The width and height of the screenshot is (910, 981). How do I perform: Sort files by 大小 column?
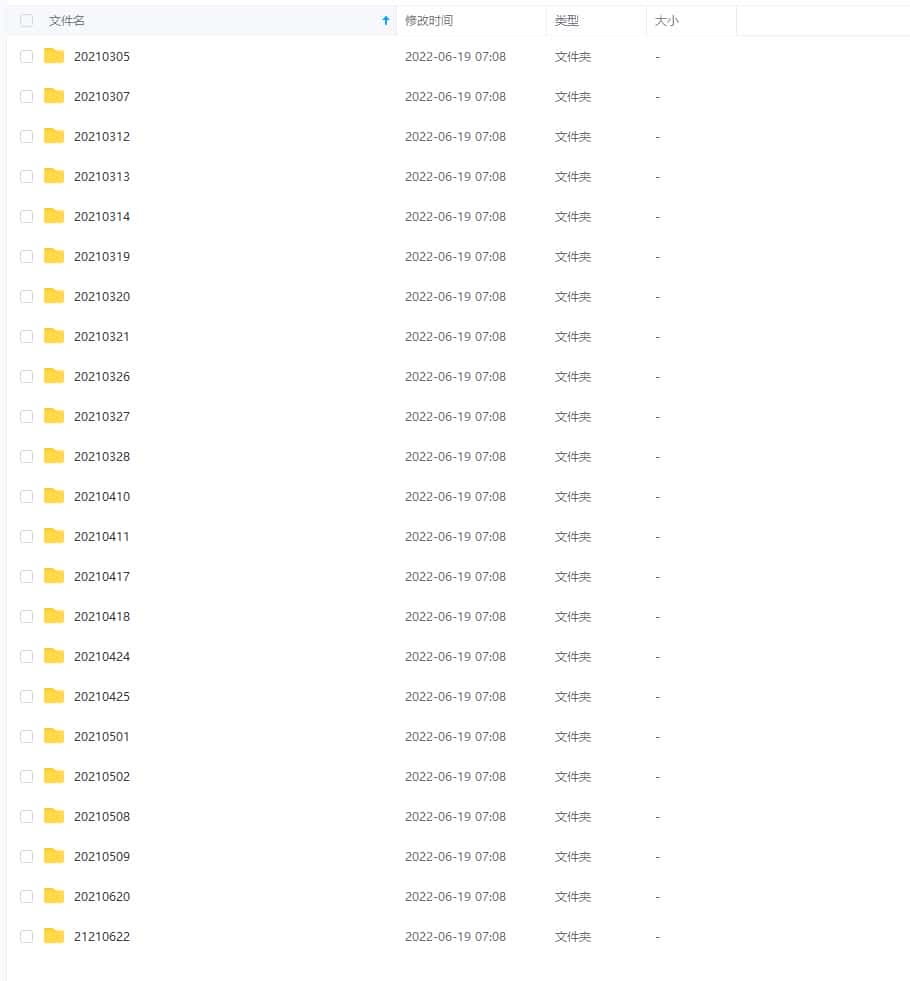point(667,20)
